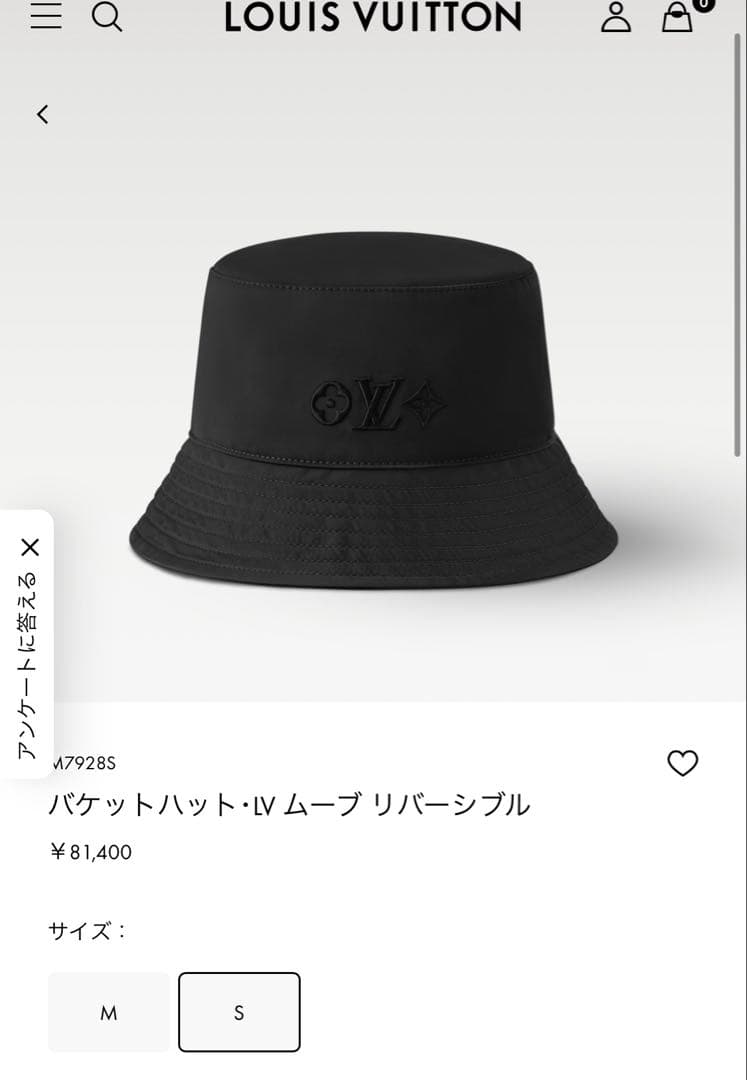Click the サイズ label
The height and width of the screenshot is (1080, 747).
pyautogui.click(x=86, y=929)
